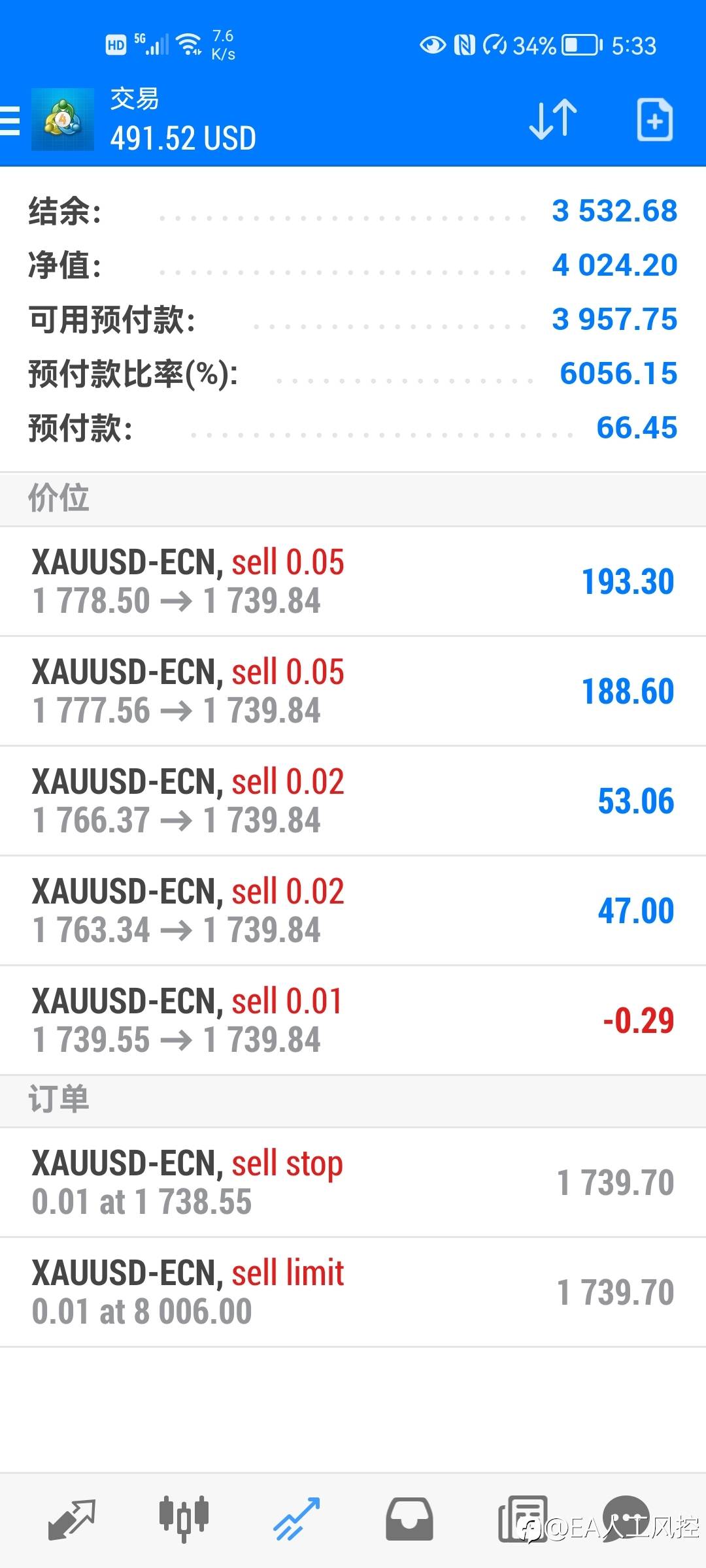This screenshot has height=1568, width=706.
Task: Create a new order with plus icon
Action: pyautogui.click(x=654, y=120)
